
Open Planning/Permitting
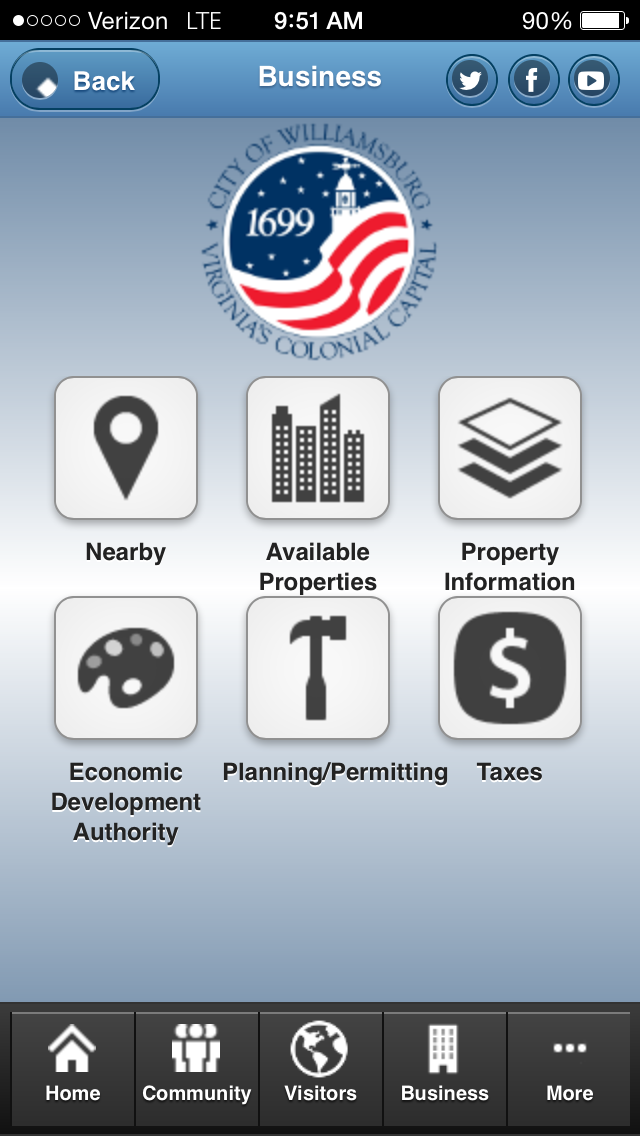[x=318, y=668]
